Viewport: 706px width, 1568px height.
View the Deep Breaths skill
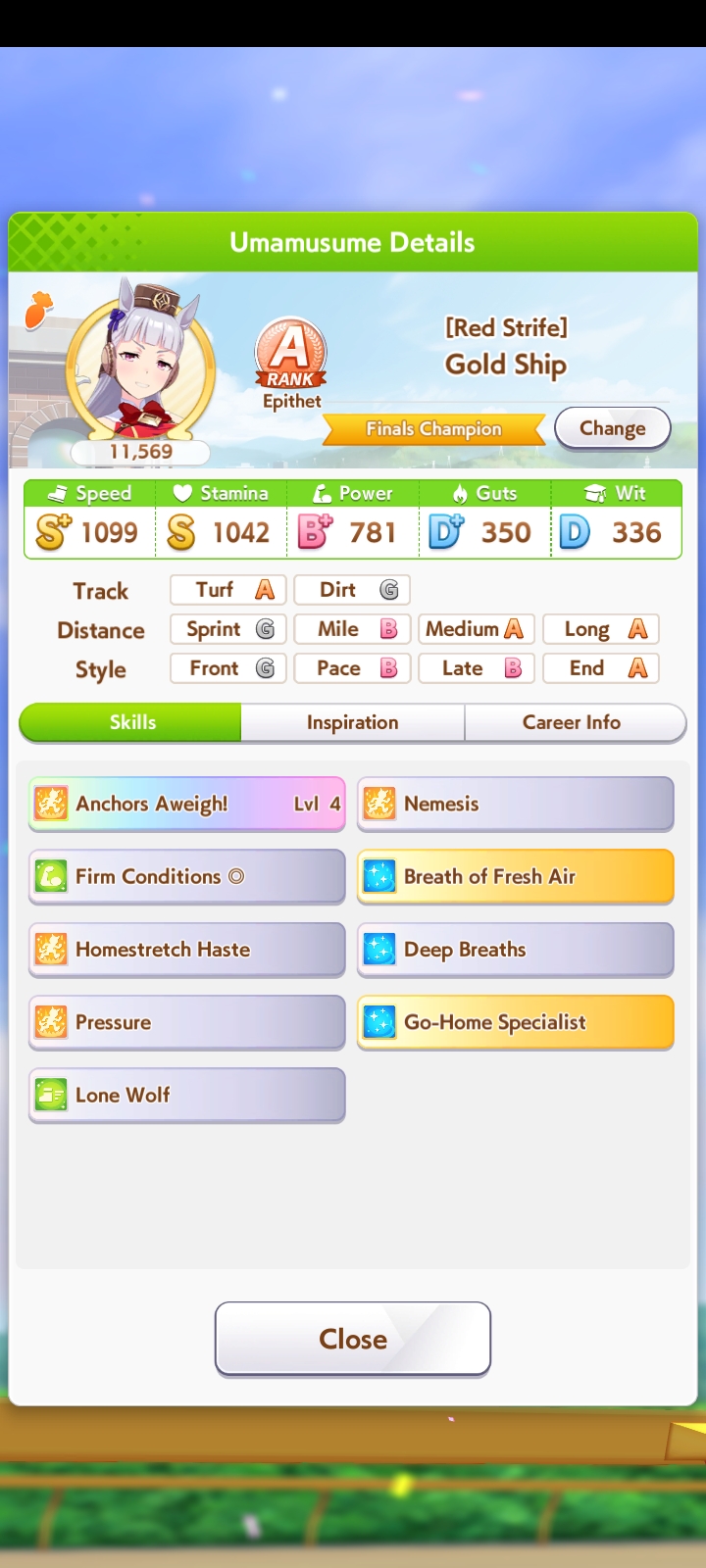click(516, 950)
